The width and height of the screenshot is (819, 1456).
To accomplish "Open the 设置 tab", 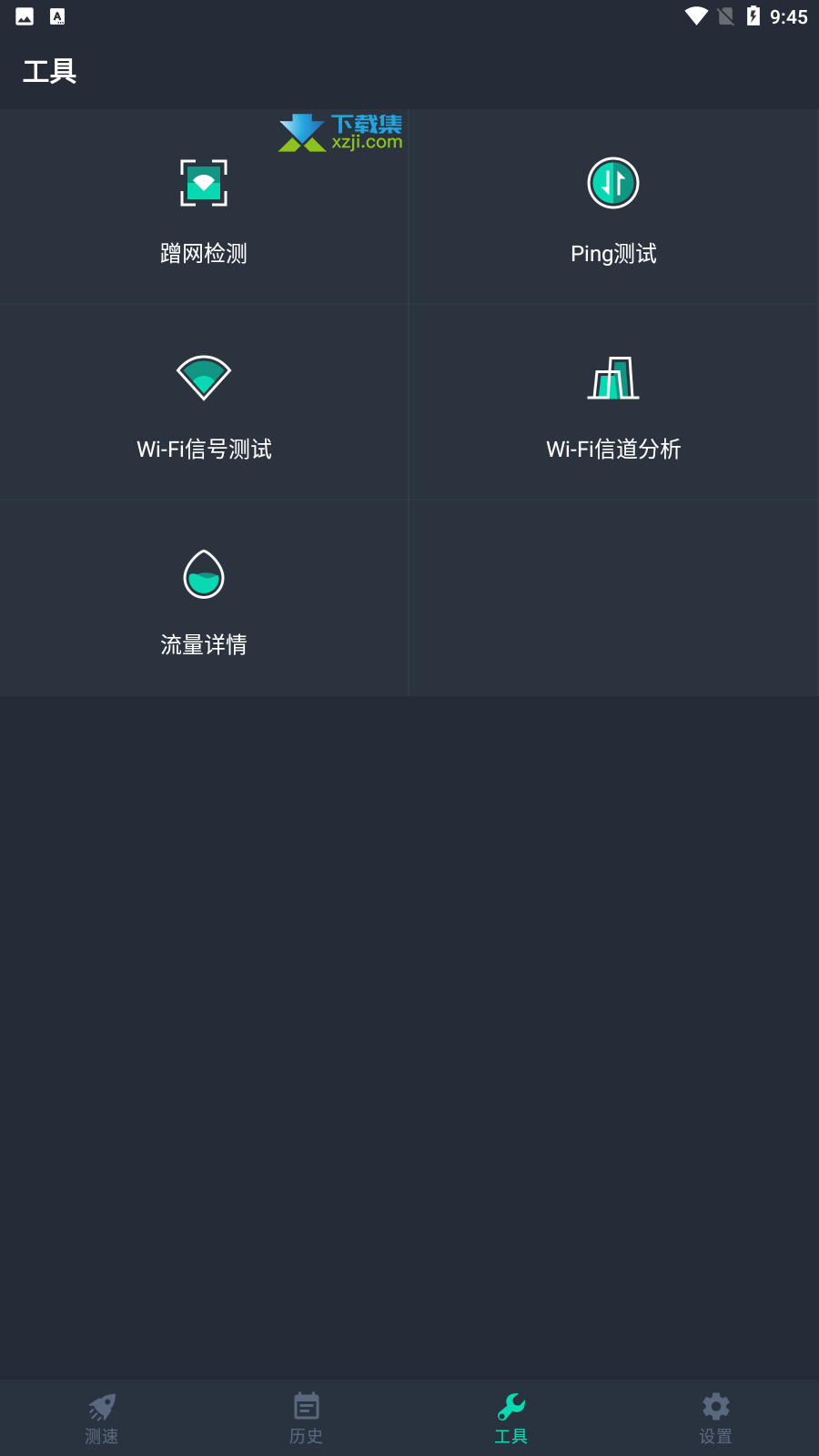I will click(x=716, y=1418).
